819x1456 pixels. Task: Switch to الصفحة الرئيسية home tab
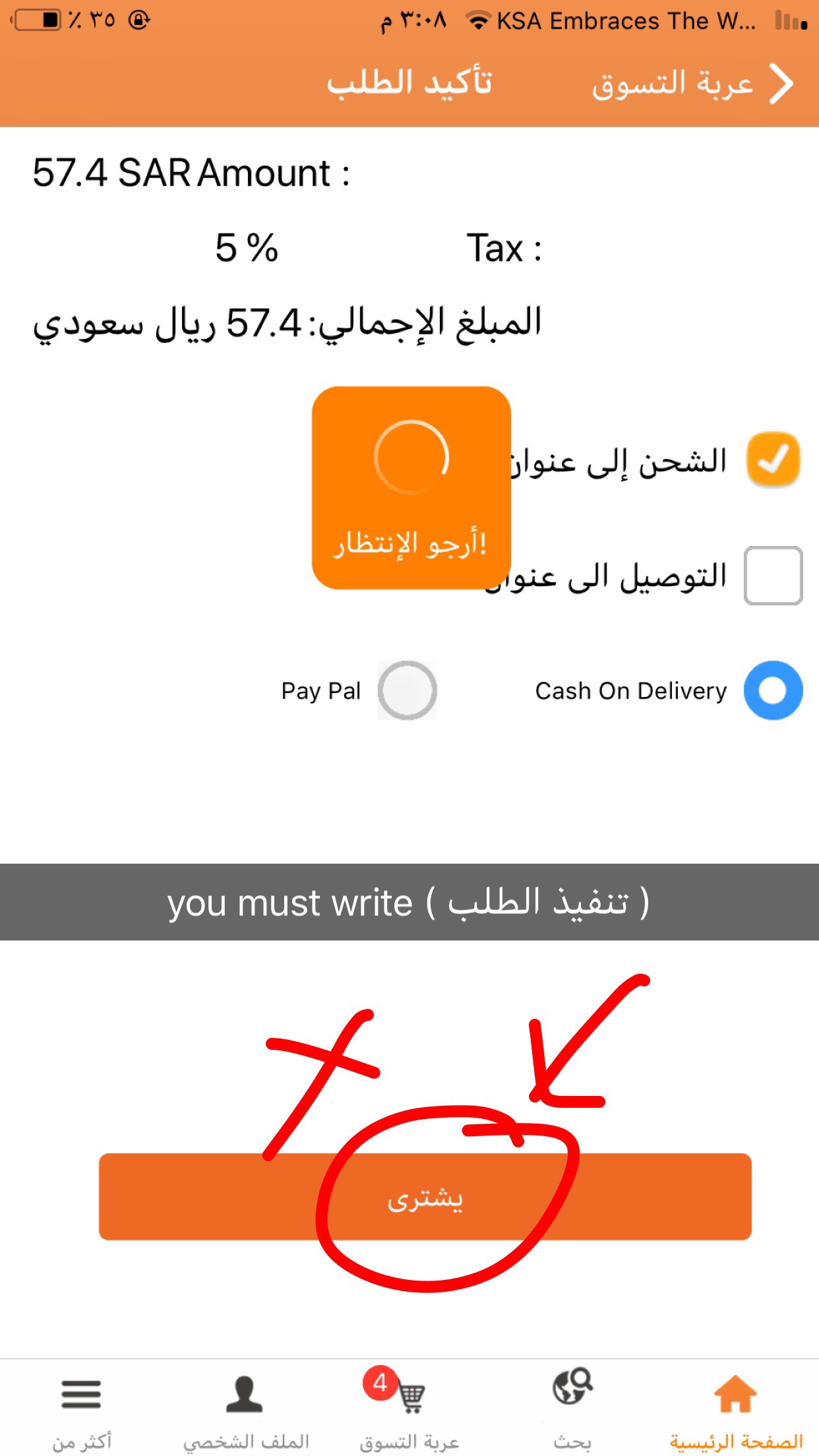pos(735,1410)
